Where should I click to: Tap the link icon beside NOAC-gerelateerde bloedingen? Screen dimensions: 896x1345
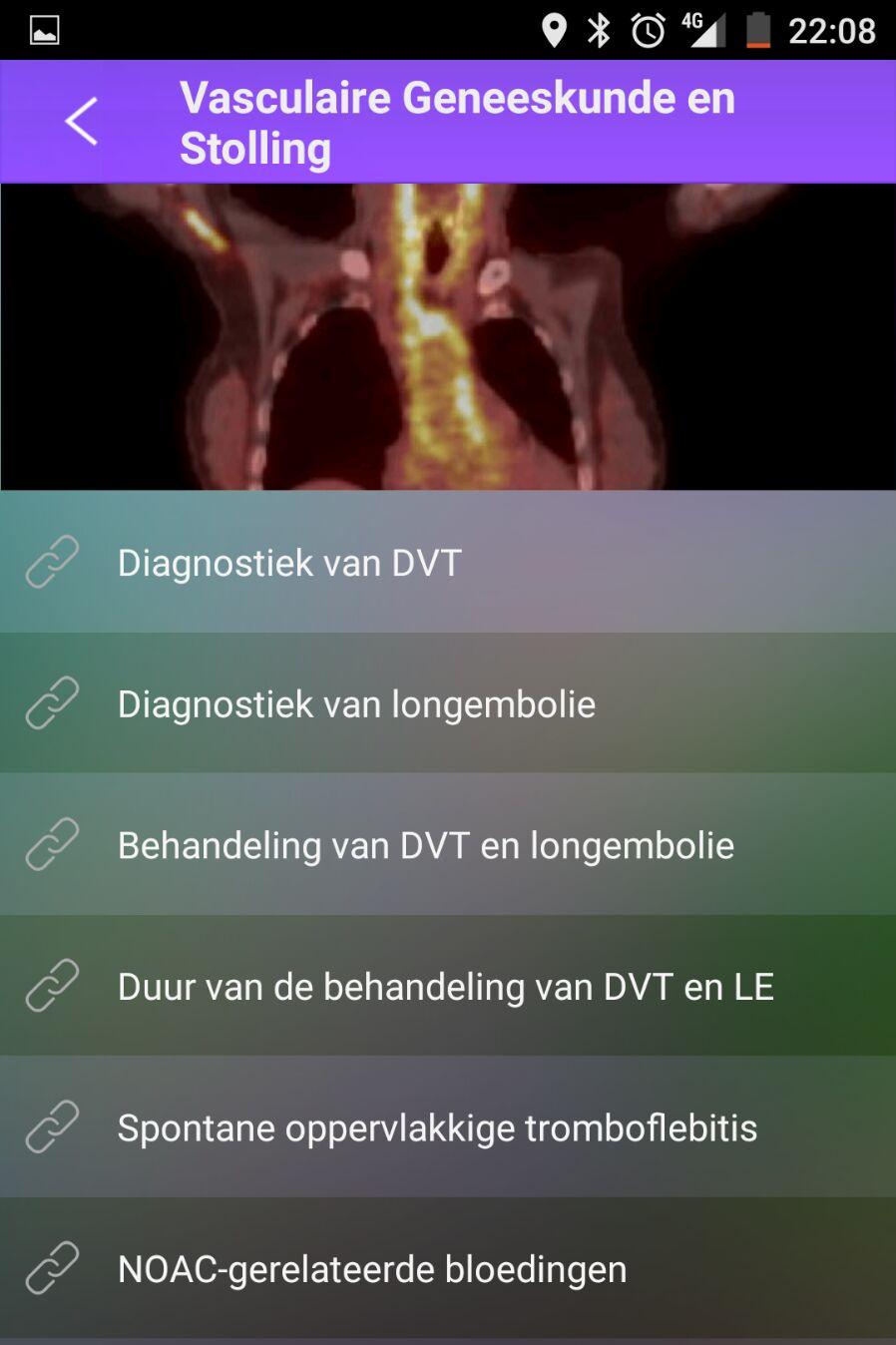[x=53, y=1268]
